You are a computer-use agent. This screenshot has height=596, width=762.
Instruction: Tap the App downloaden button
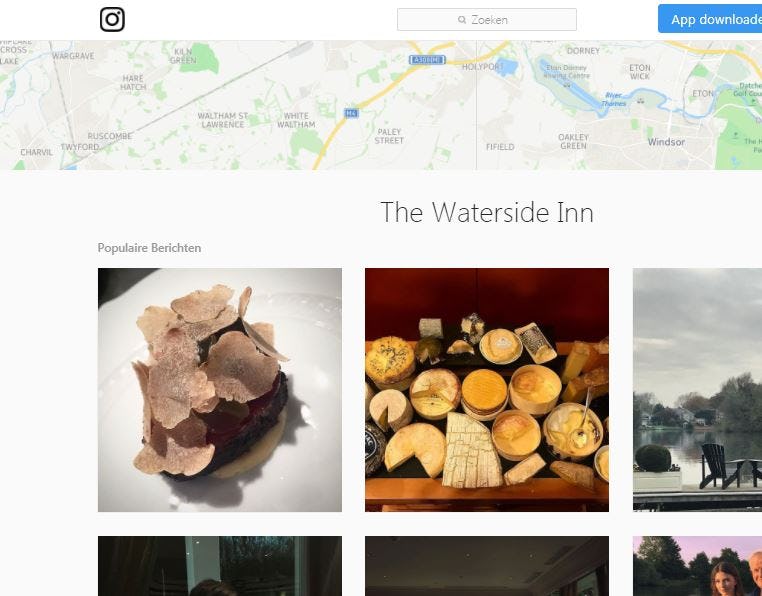(712, 20)
